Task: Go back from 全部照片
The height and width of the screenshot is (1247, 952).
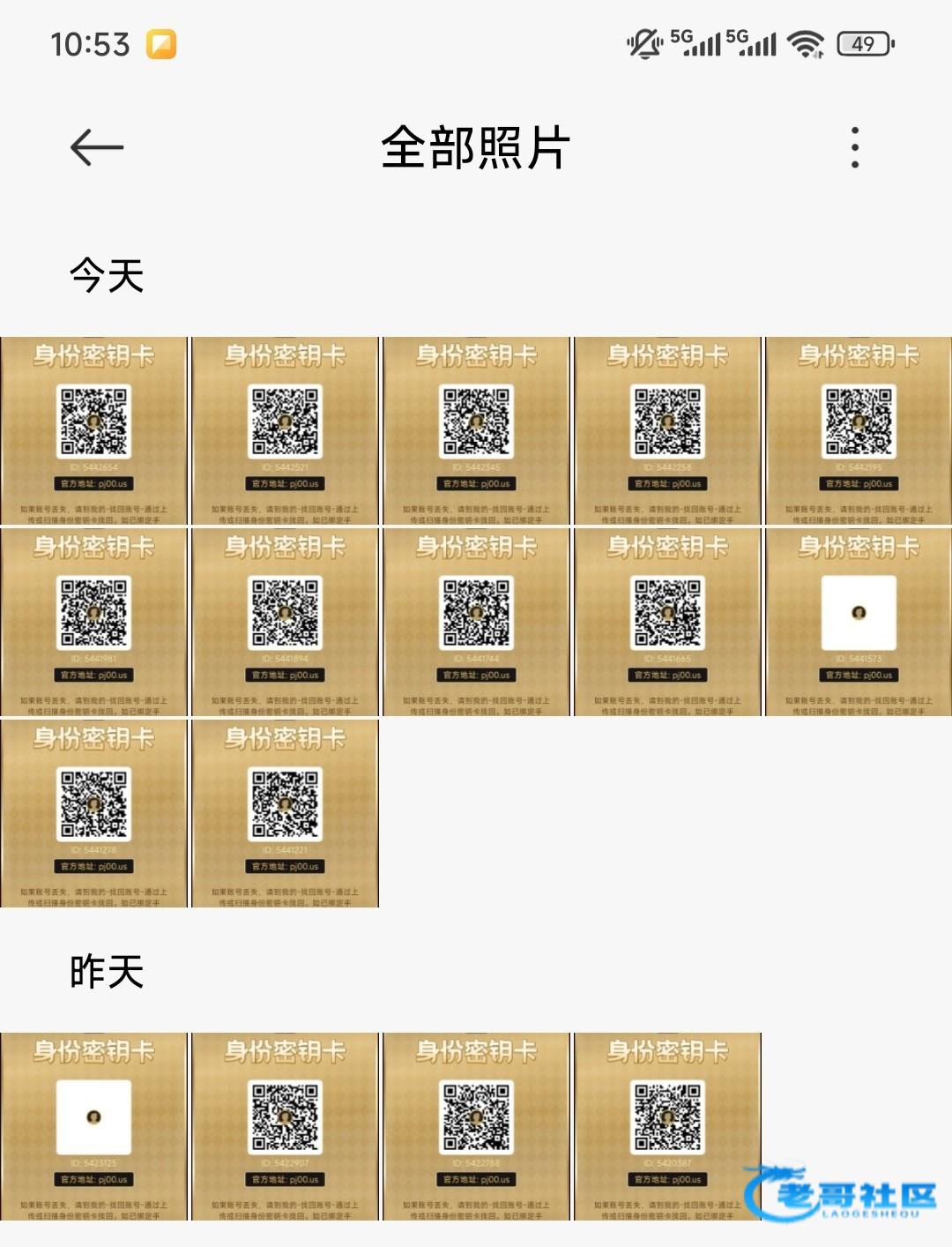Action: pos(97,147)
